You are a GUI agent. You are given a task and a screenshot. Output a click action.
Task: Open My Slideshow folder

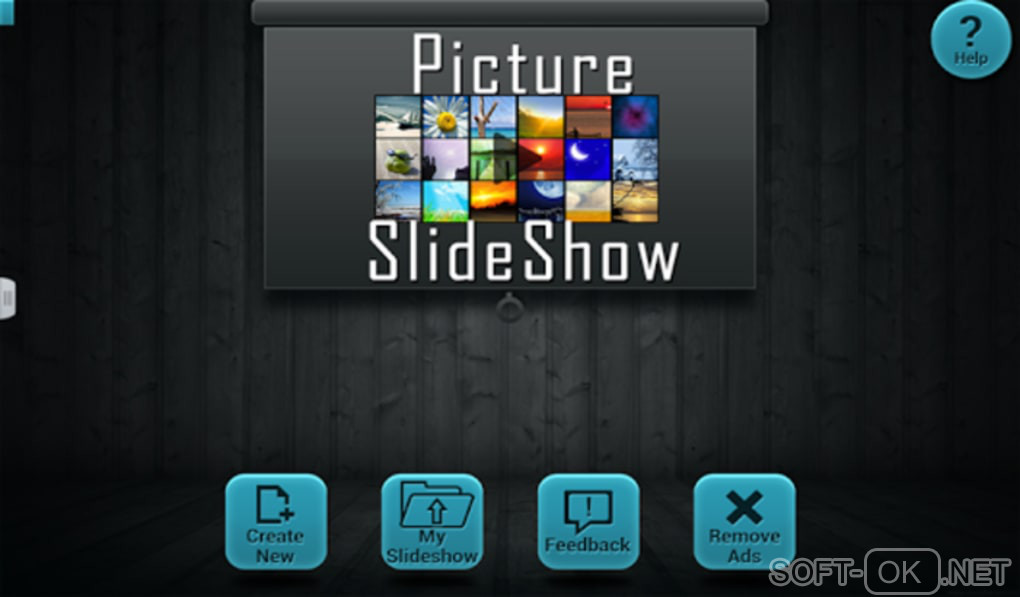point(432,521)
